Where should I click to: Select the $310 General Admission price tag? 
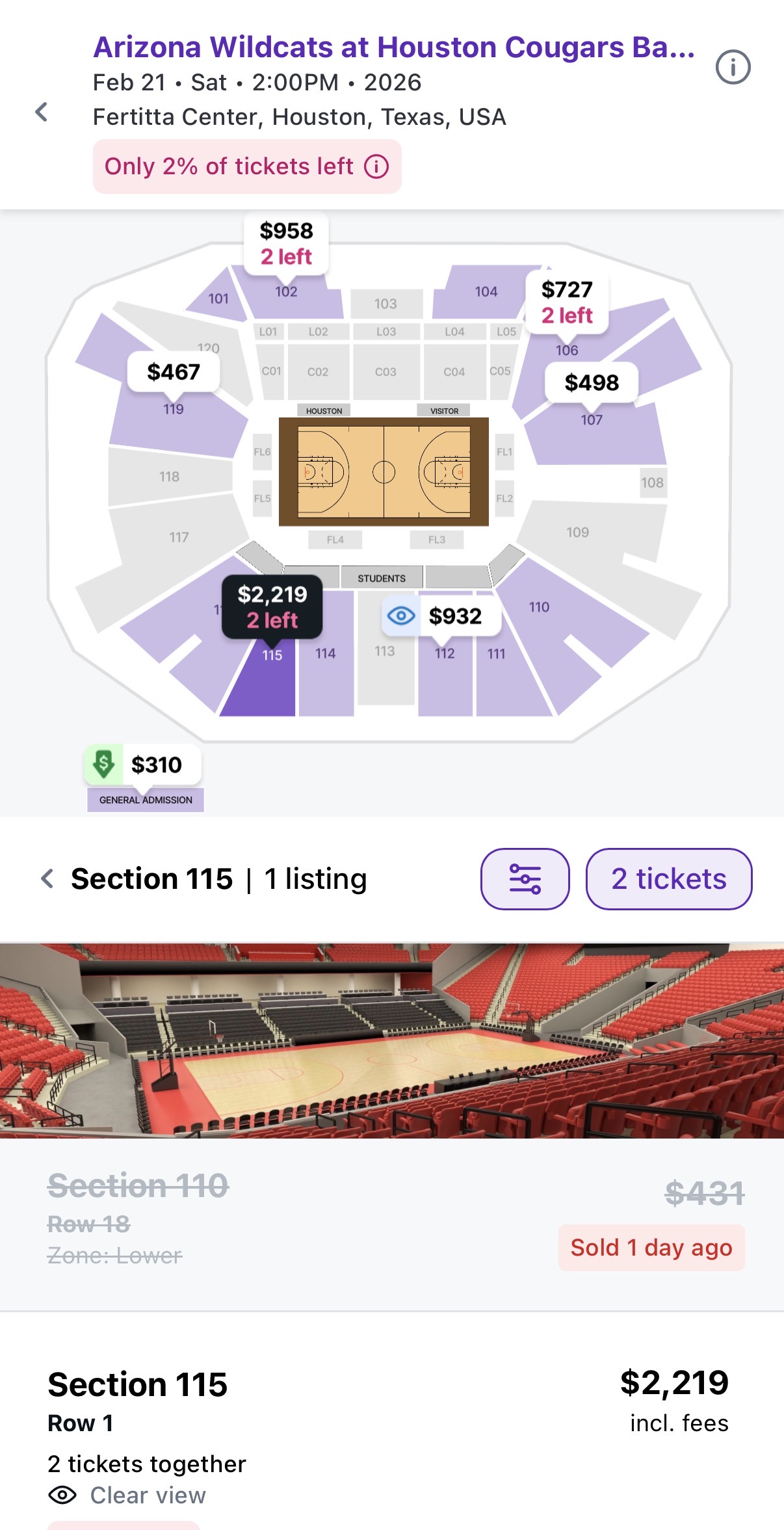(143, 765)
